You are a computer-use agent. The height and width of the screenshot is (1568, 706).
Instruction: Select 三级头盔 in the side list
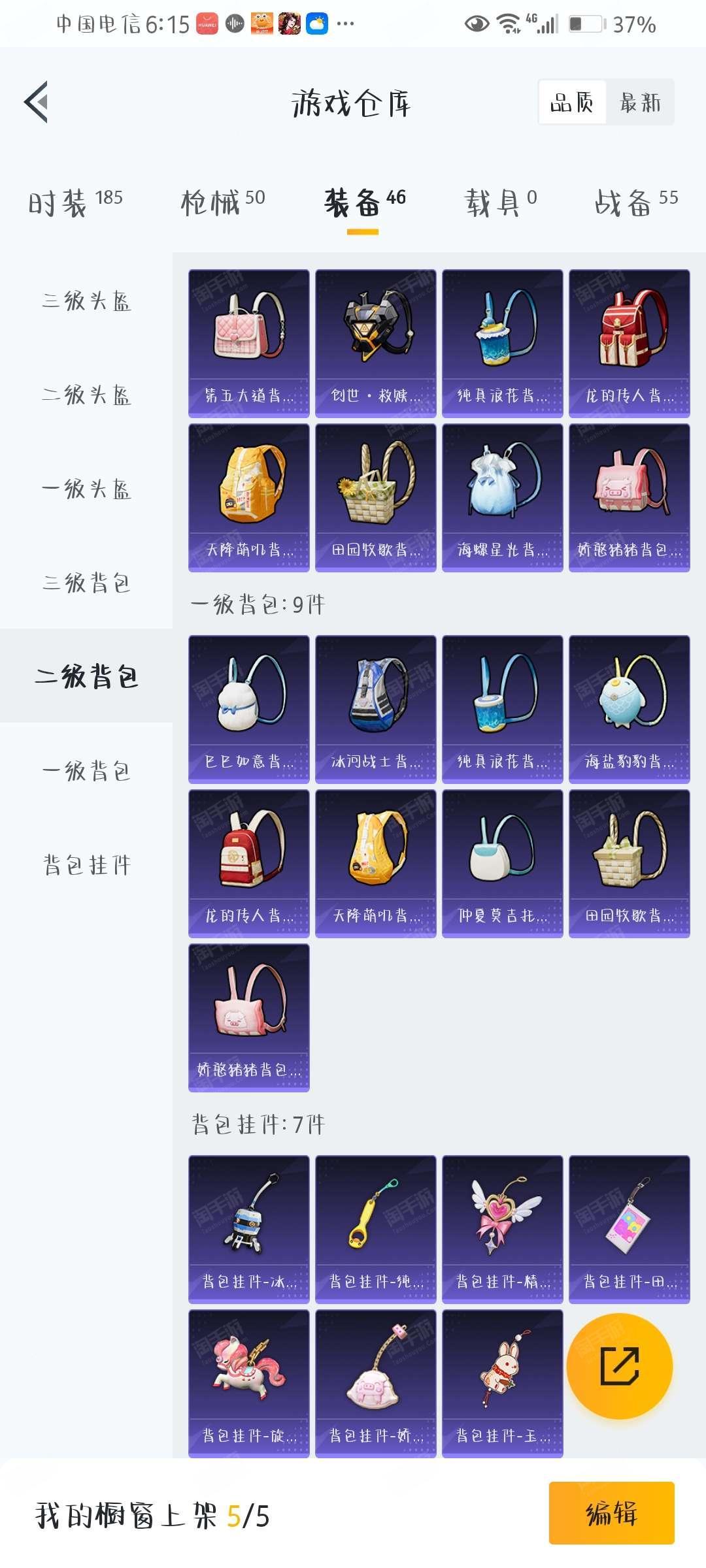pyautogui.click(x=86, y=301)
